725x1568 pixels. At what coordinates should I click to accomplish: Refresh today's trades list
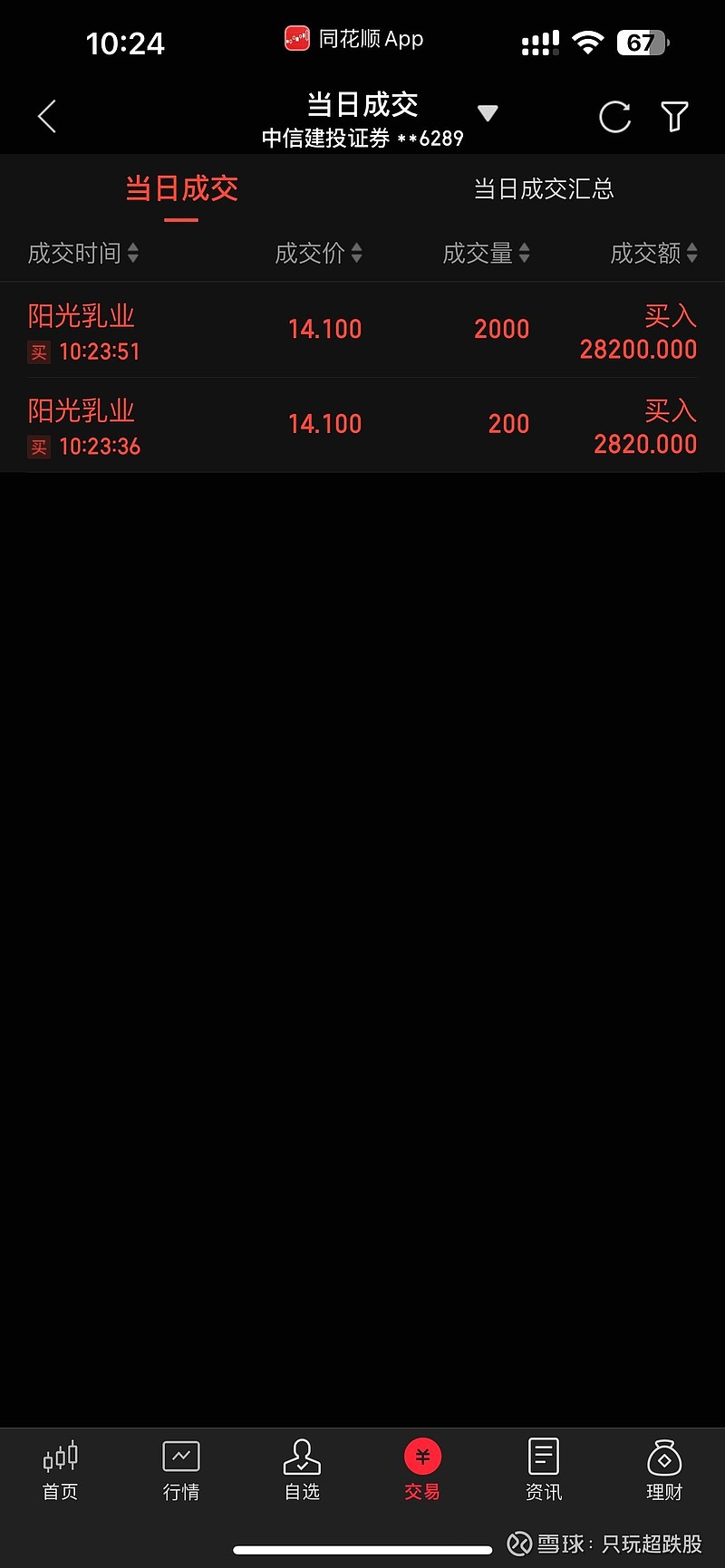click(x=614, y=117)
